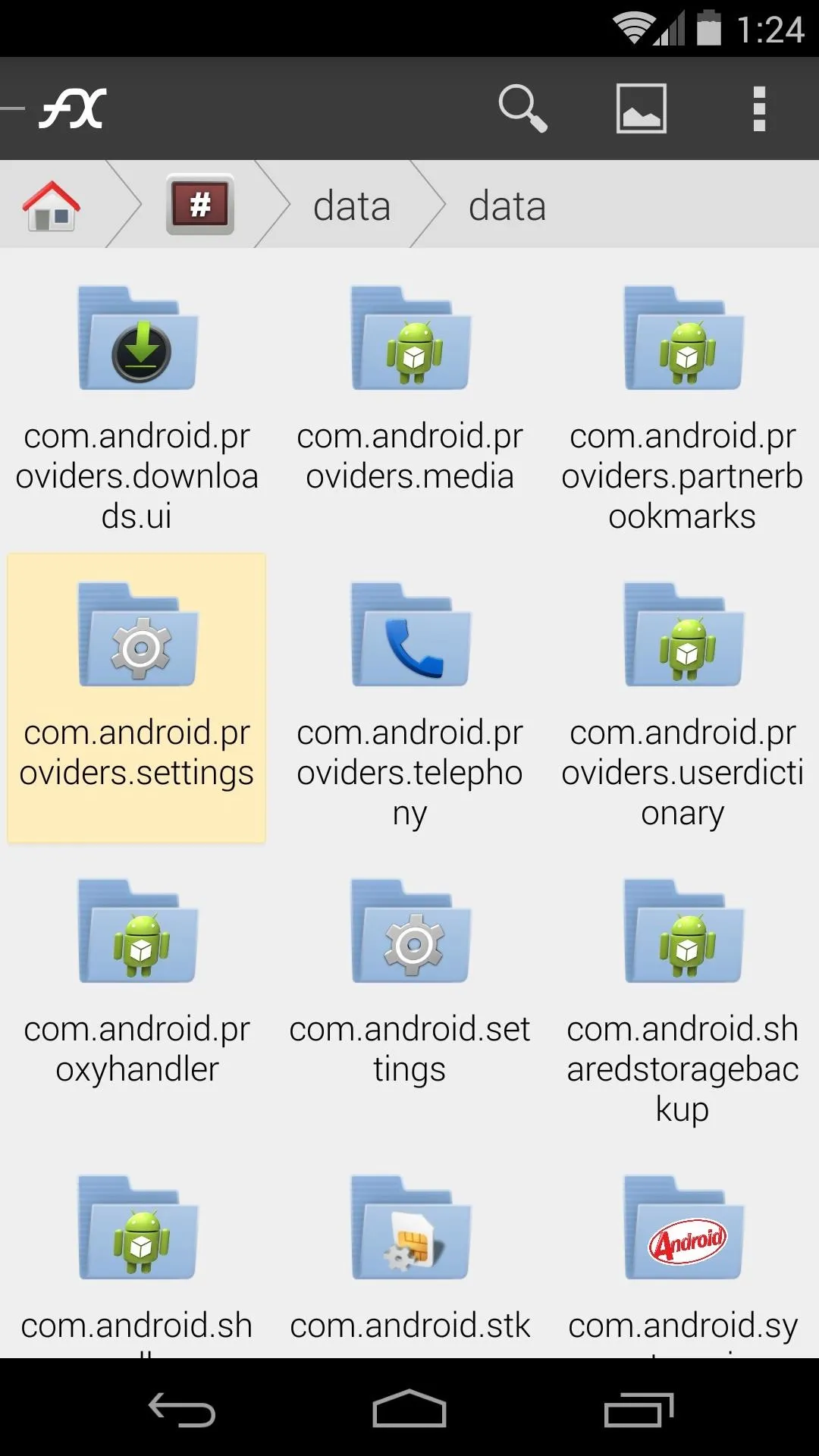Open recent apps from navigation bar
819x1456 pixels.
click(639, 1410)
